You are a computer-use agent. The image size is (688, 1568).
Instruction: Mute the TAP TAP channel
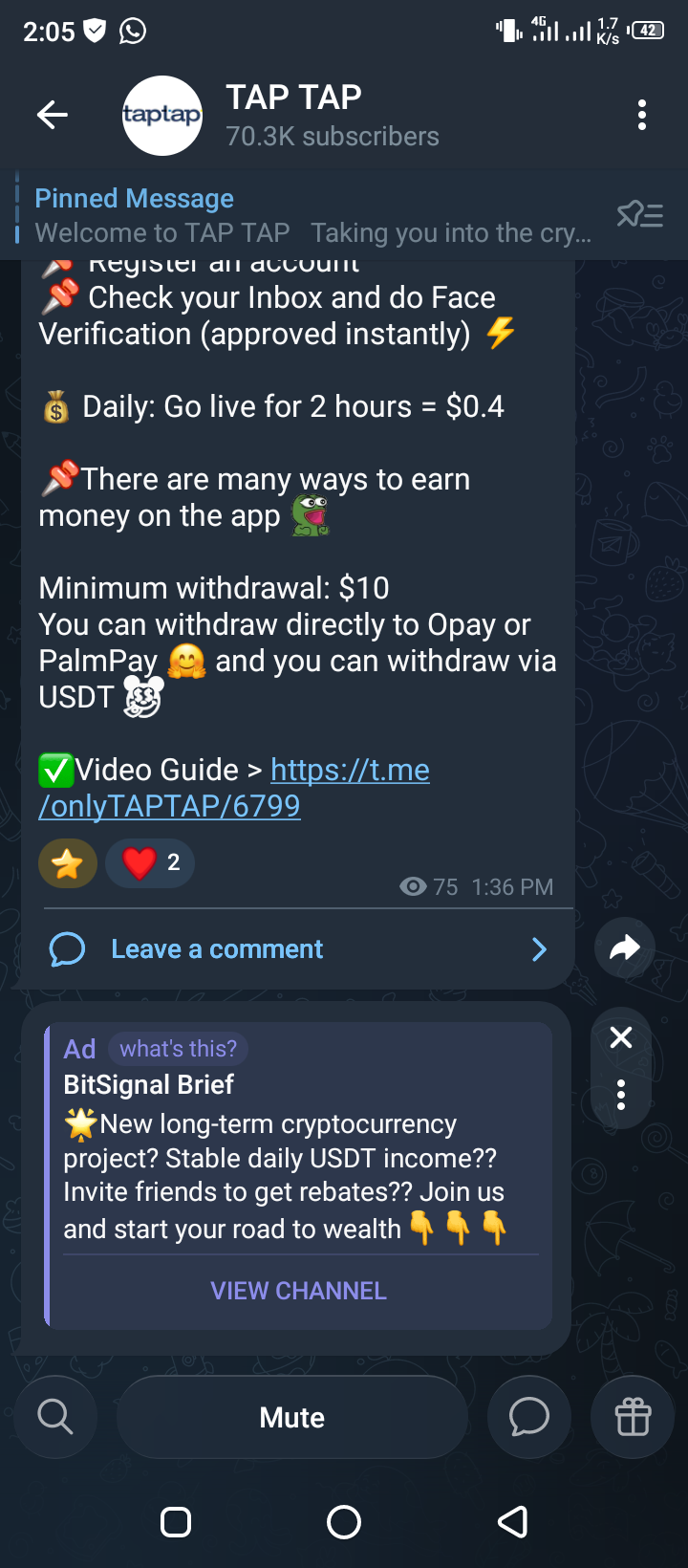[x=292, y=1417]
